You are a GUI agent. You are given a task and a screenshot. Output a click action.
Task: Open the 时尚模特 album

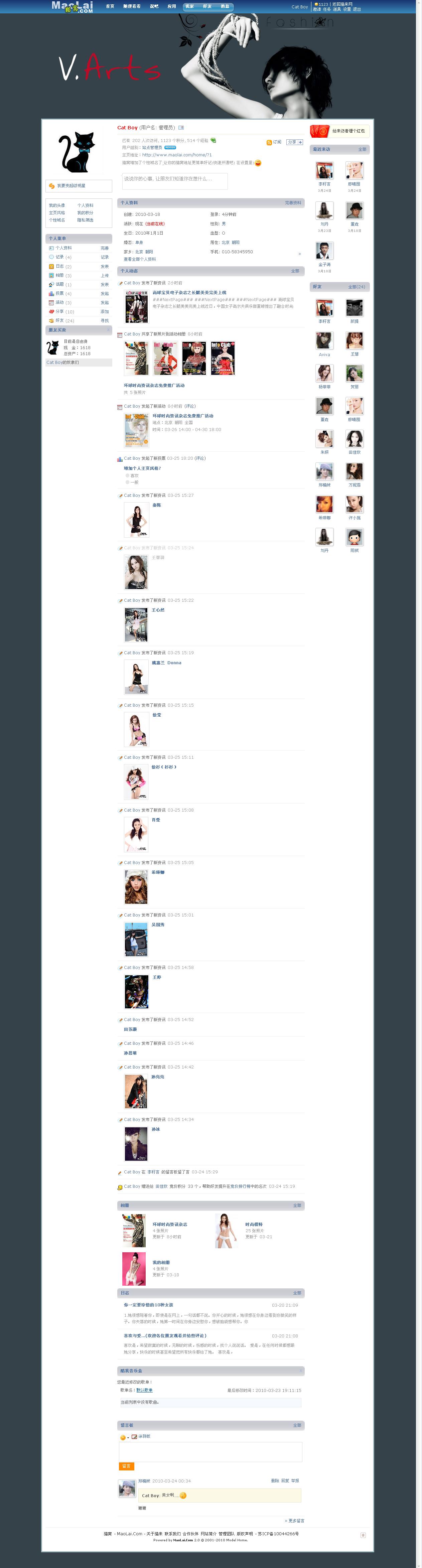253,1224
